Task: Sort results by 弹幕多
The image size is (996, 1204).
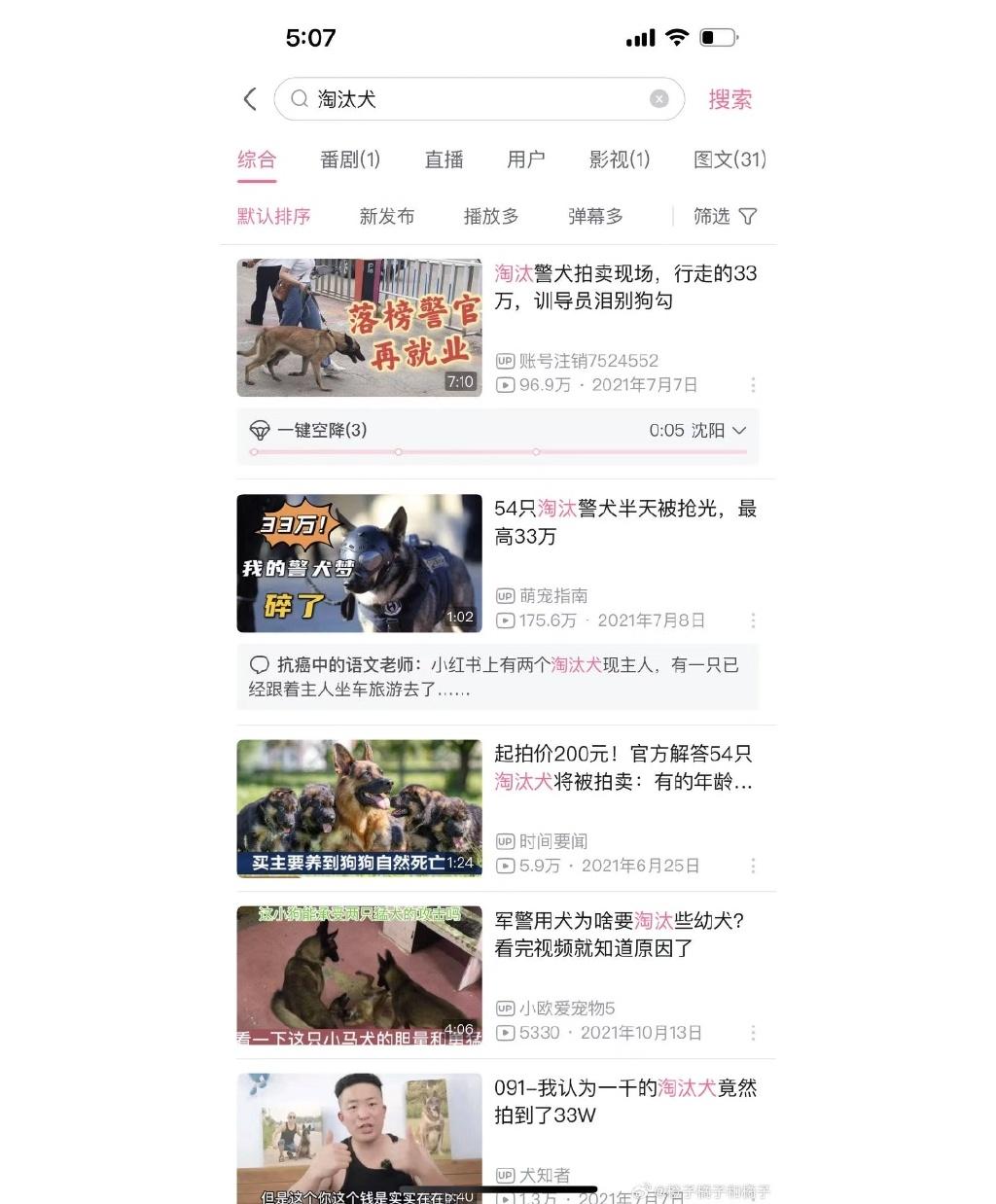Action: [595, 216]
